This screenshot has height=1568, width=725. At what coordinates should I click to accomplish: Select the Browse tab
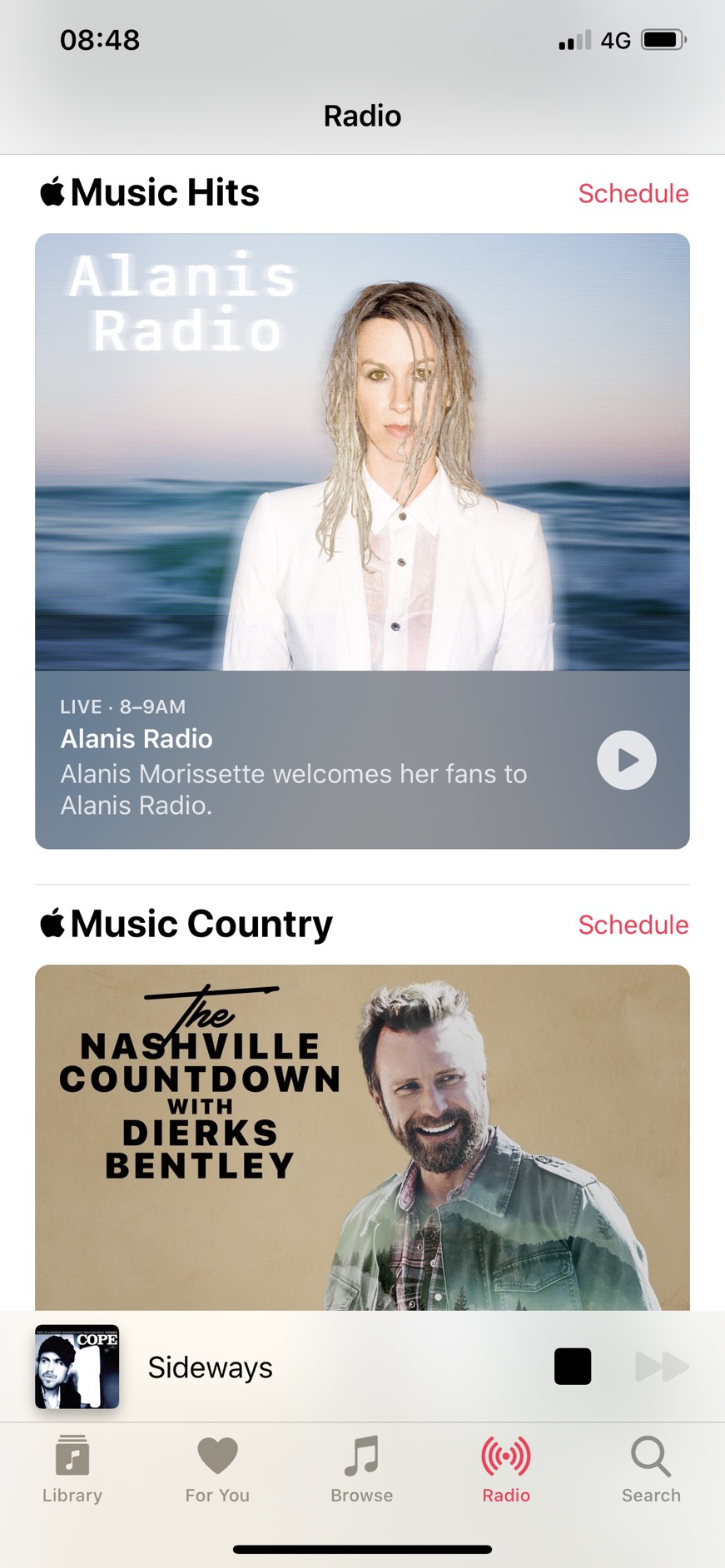362,1470
